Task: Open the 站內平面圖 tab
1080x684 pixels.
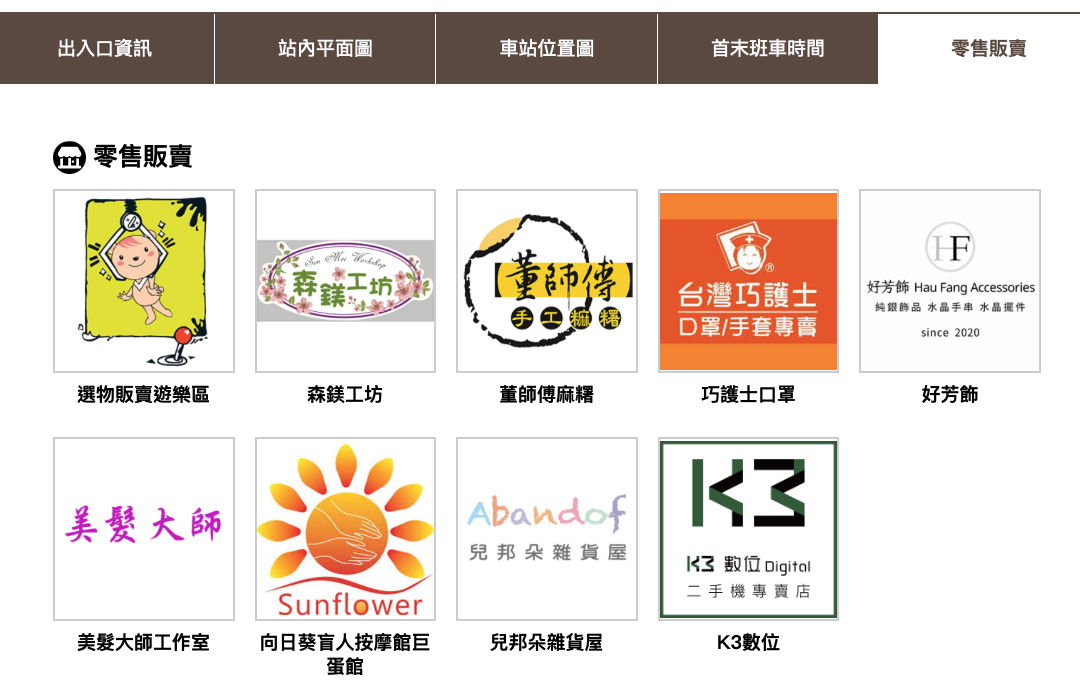Action: click(325, 48)
